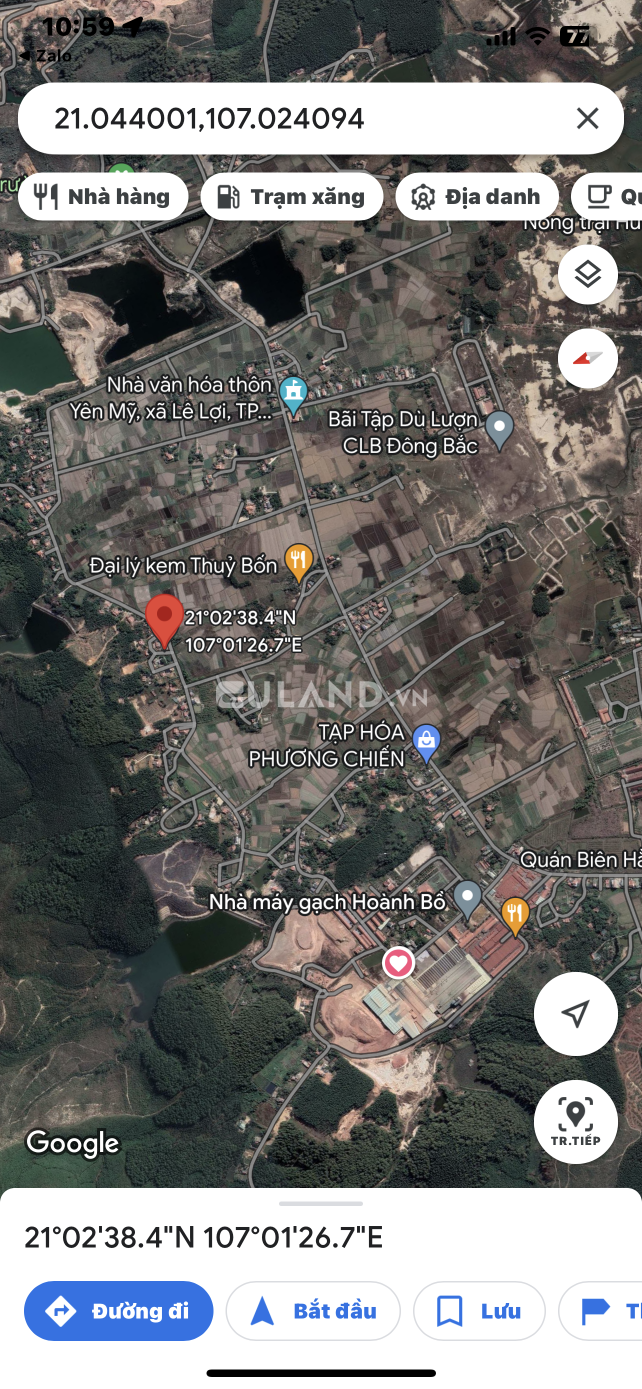Open Nhà văn hóa thôn Yên Mỹ marker

(292, 394)
